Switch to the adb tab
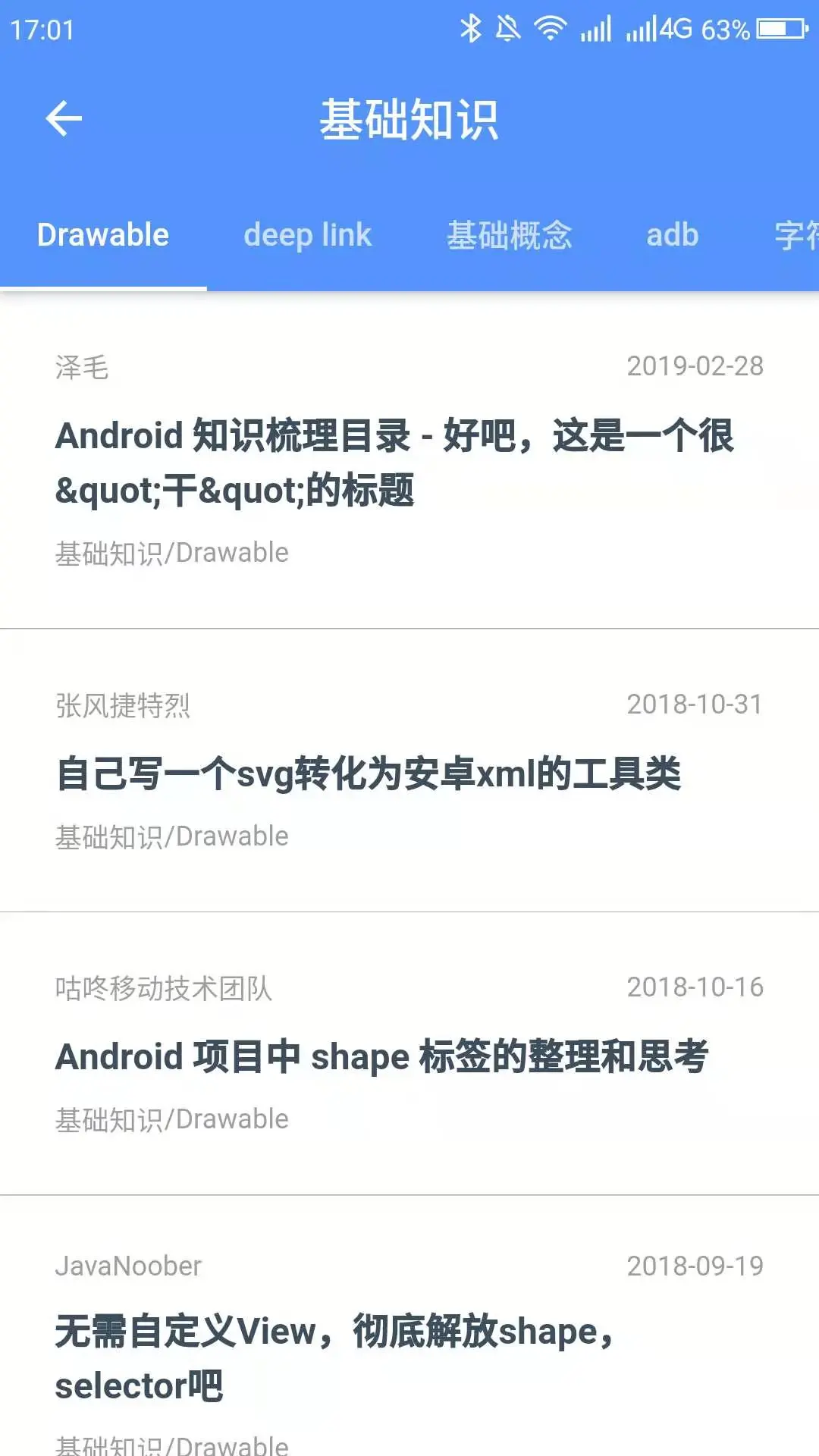The image size is (819, 1456). (x=672, y=235)
